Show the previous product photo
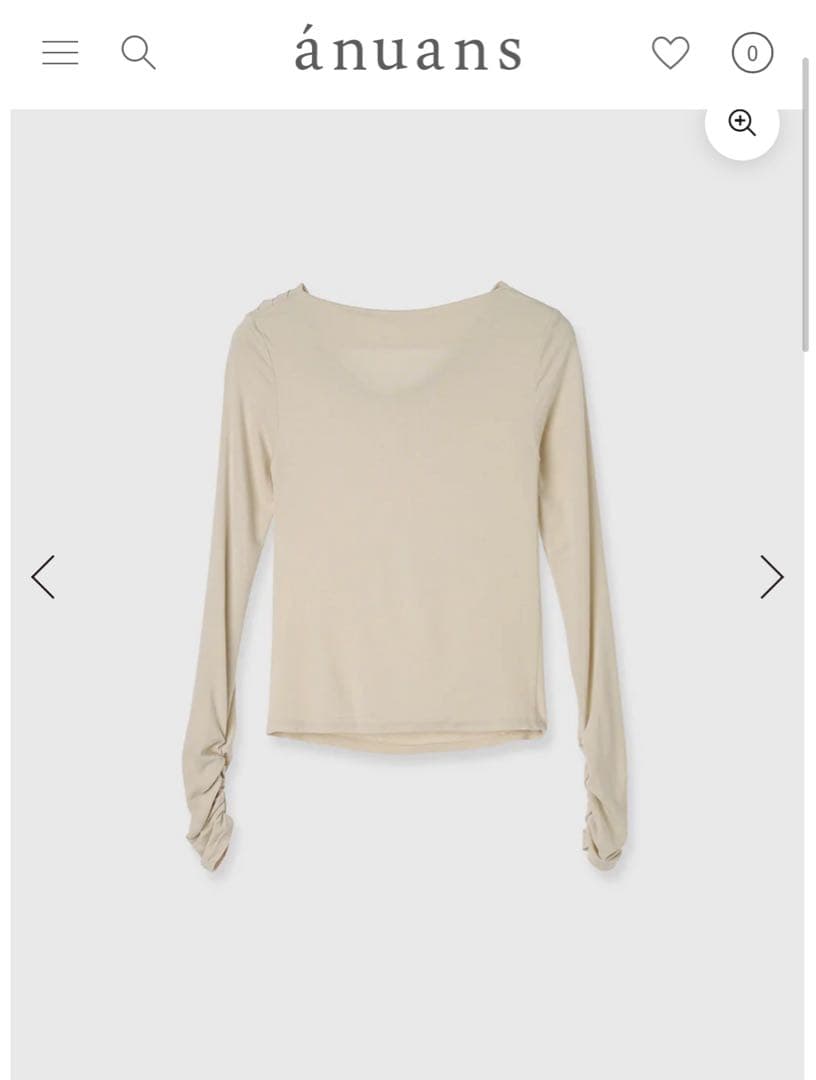 [x=43, y=577]
